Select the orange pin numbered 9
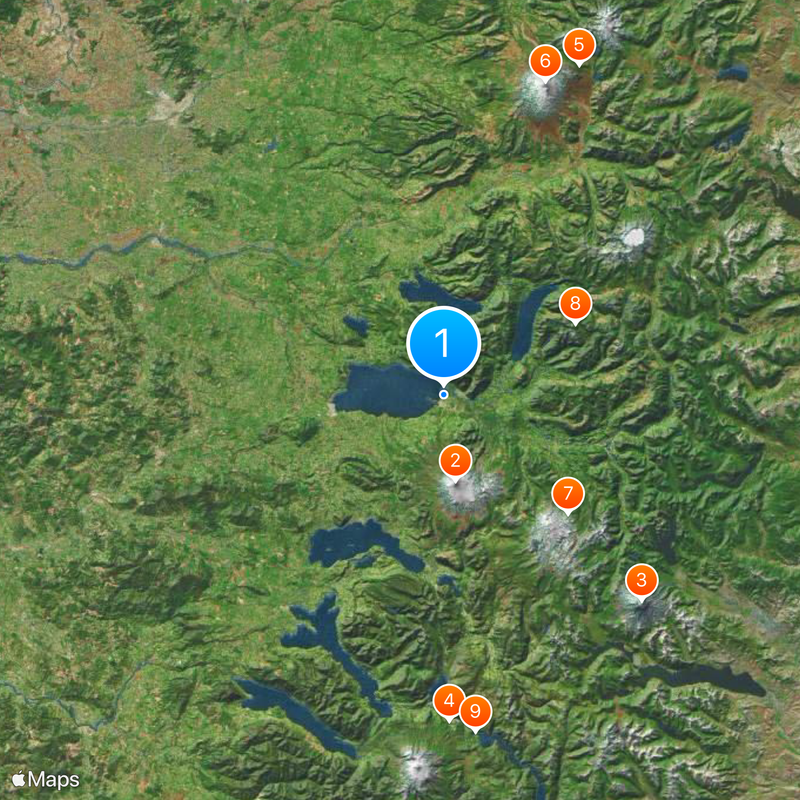This screenshot has width=800, height=800. (476, 711)
